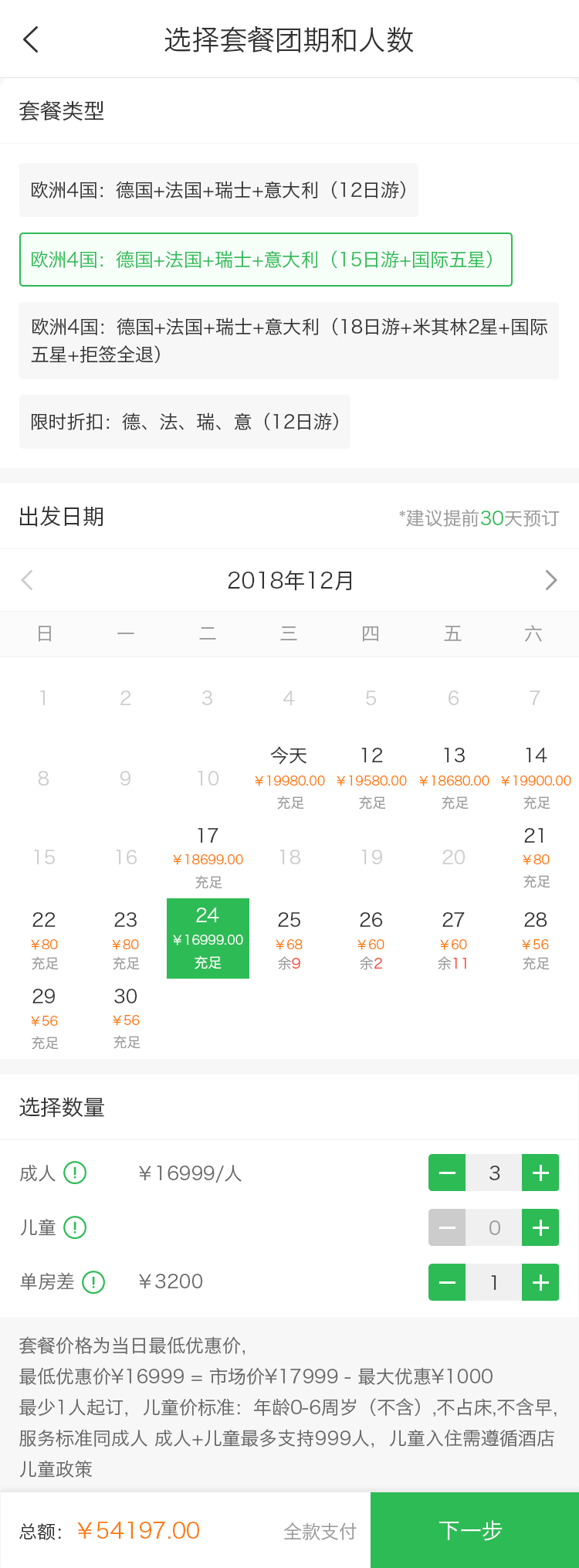
Task: Show next month in calendar
Action: coord(550,580)
